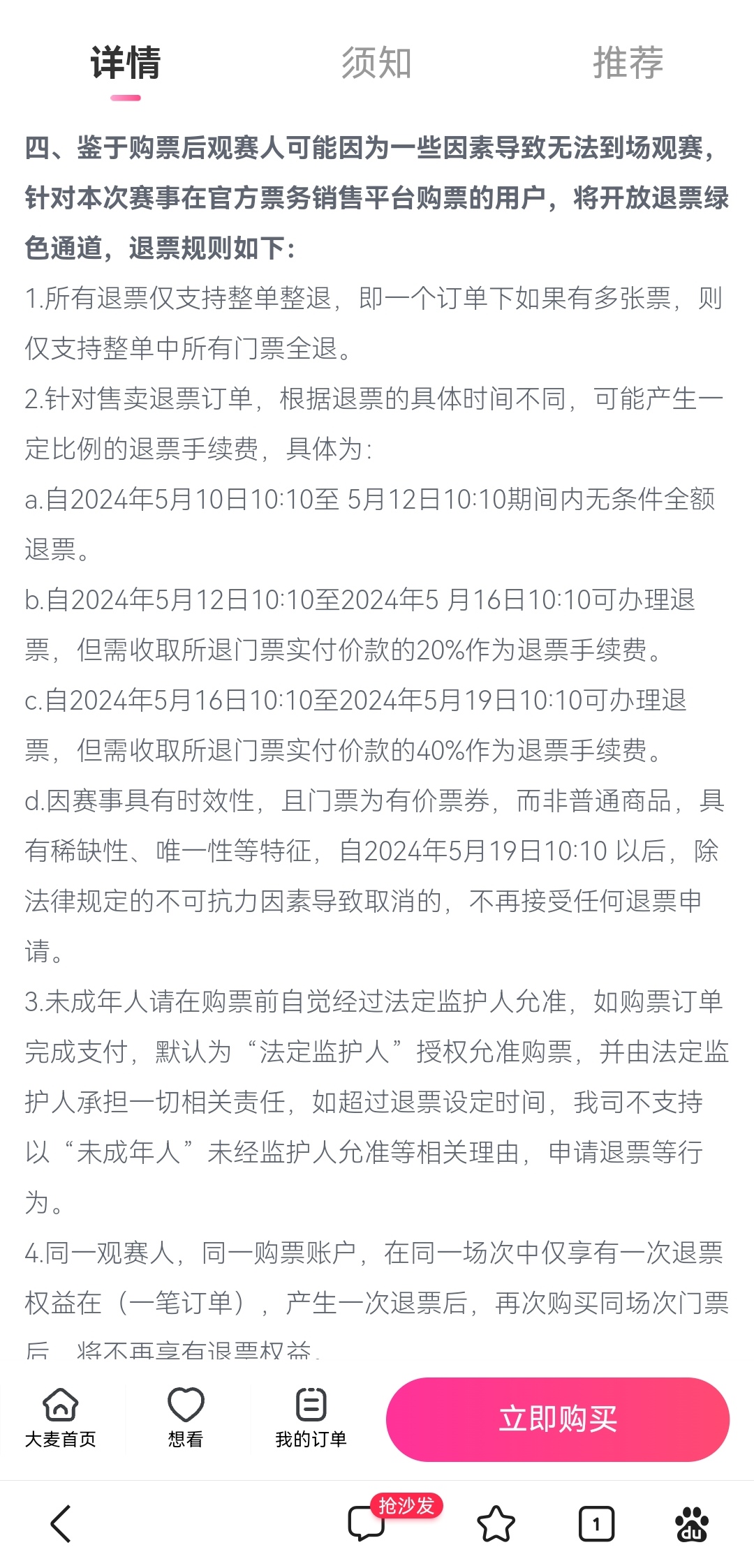This screenshot has width=754, height=1568.
Task: Go back with the browser back arrow
Action: (x=61, y=1524)
